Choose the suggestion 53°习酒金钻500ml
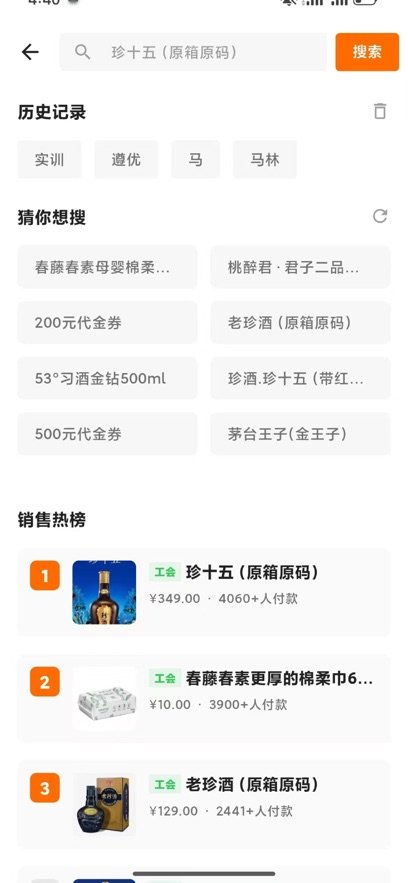The height and width of the screenshot is (883, 408). [107, 378]
